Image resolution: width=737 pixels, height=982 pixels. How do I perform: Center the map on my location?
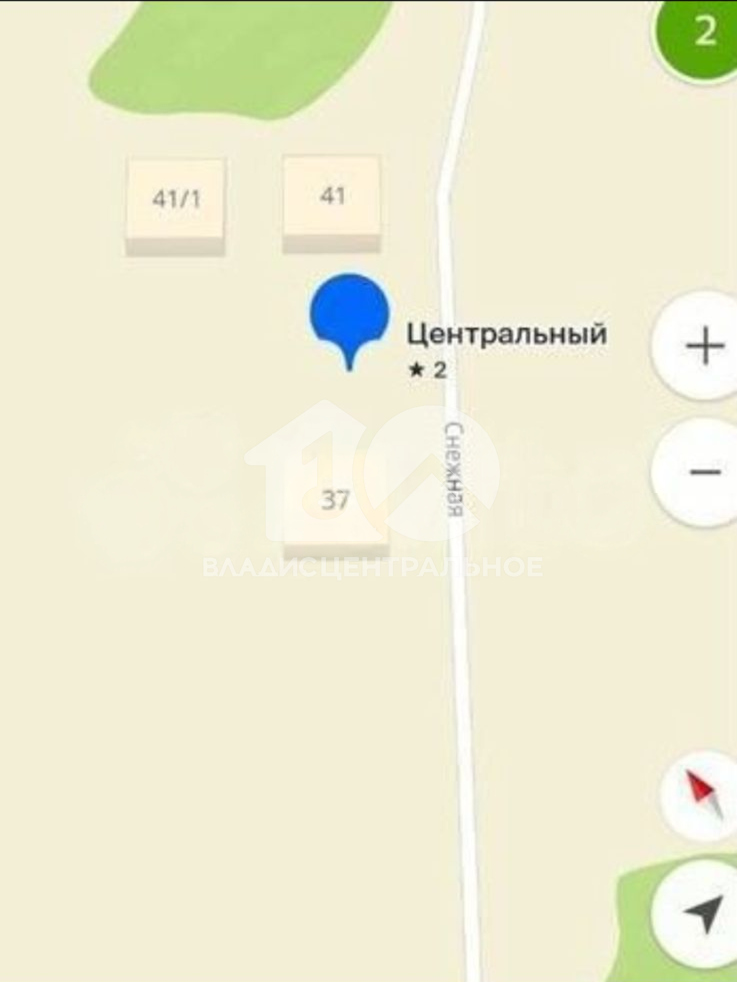pyautogui.click(x=704, y=912)
